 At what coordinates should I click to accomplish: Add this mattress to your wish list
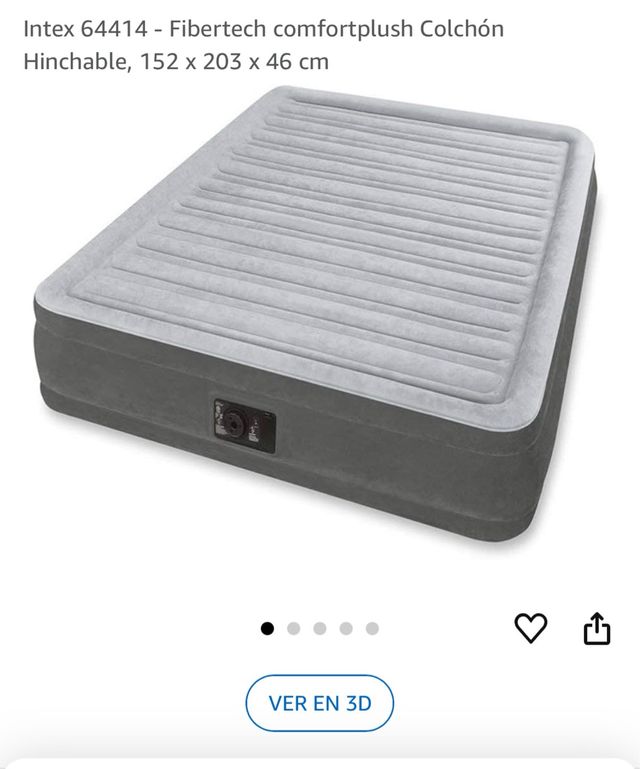coord(531,628)
